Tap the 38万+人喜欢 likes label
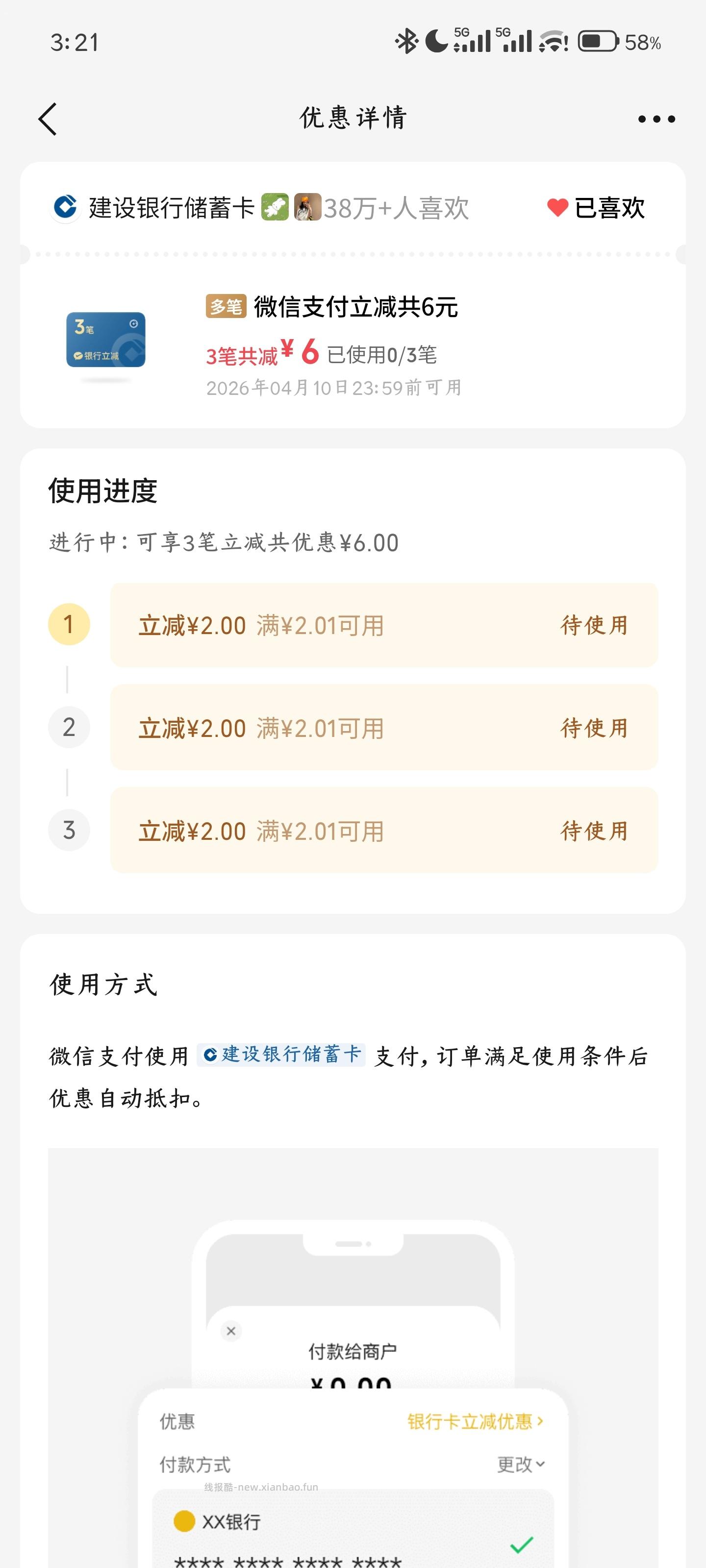 (396, 208)
